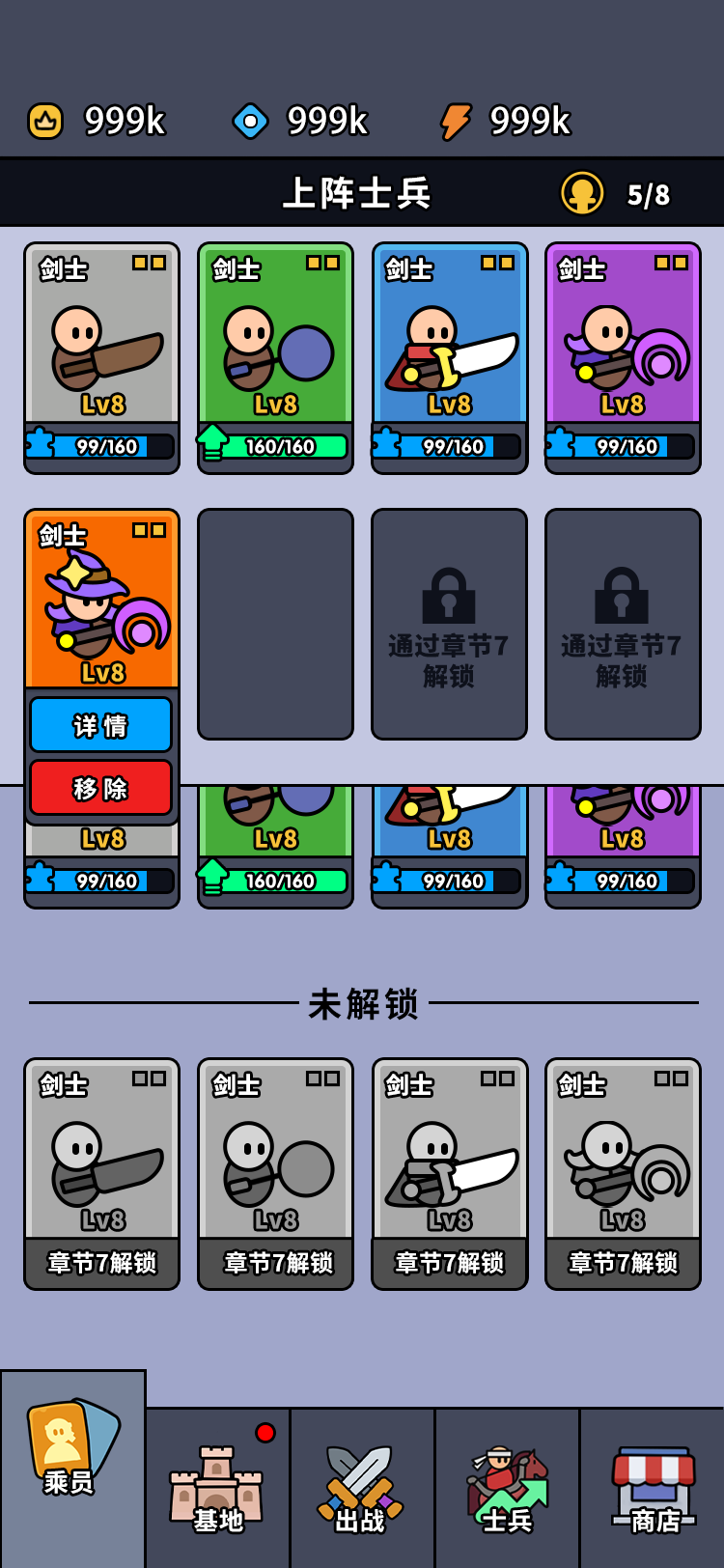
Task: Open the 基地 base tab
Action: tap(217, 1489)
